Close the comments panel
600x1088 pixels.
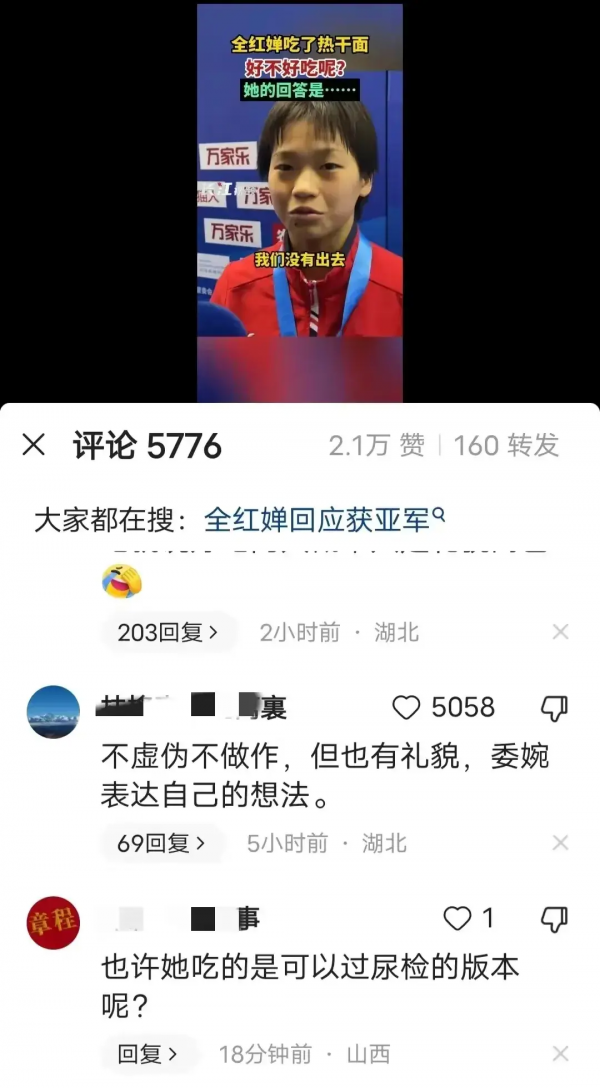tap(34, 445)
